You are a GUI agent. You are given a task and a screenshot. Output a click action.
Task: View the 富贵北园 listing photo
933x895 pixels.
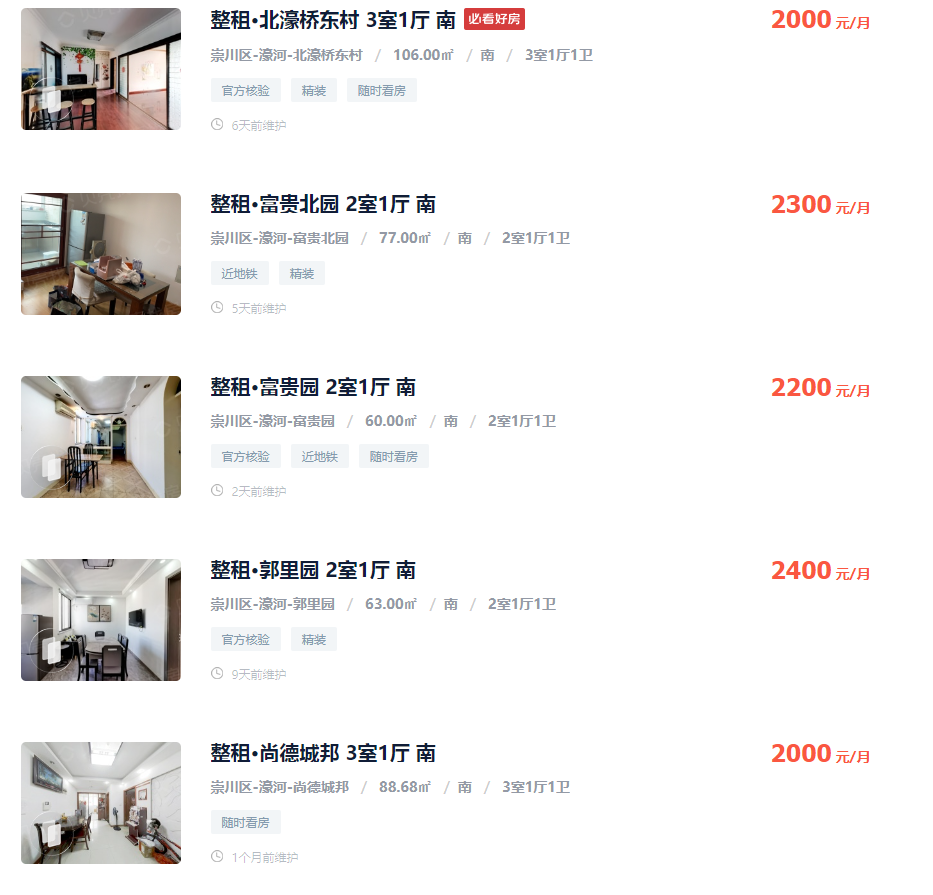[x=101, y=254]
